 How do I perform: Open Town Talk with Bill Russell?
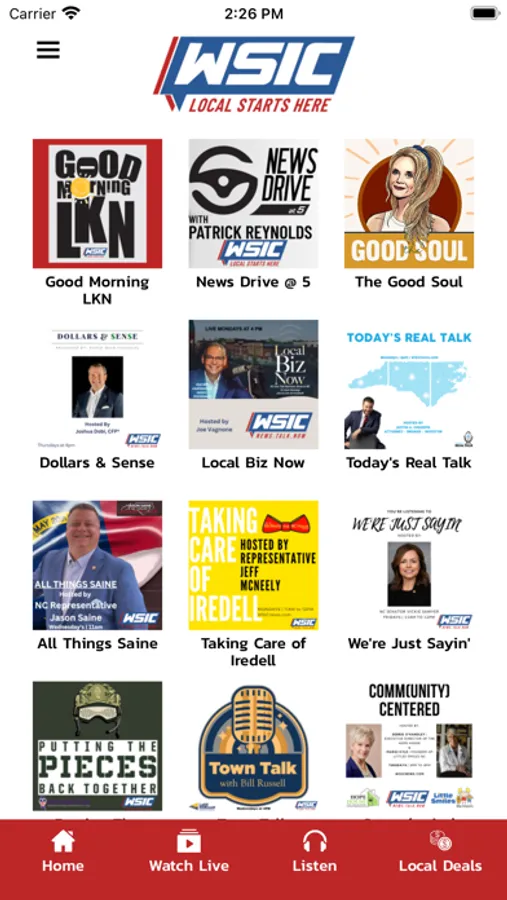(x=253, y=746)
